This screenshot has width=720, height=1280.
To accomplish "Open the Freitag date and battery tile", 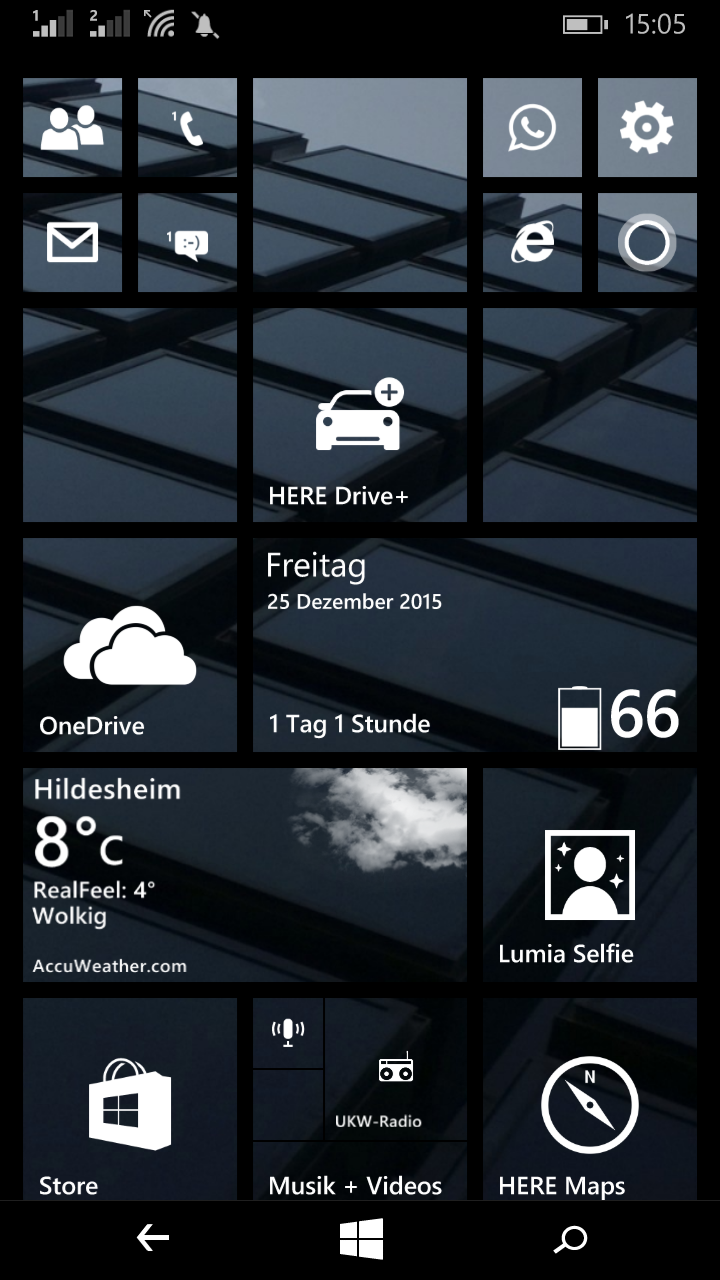I will (x=475, y=645).
